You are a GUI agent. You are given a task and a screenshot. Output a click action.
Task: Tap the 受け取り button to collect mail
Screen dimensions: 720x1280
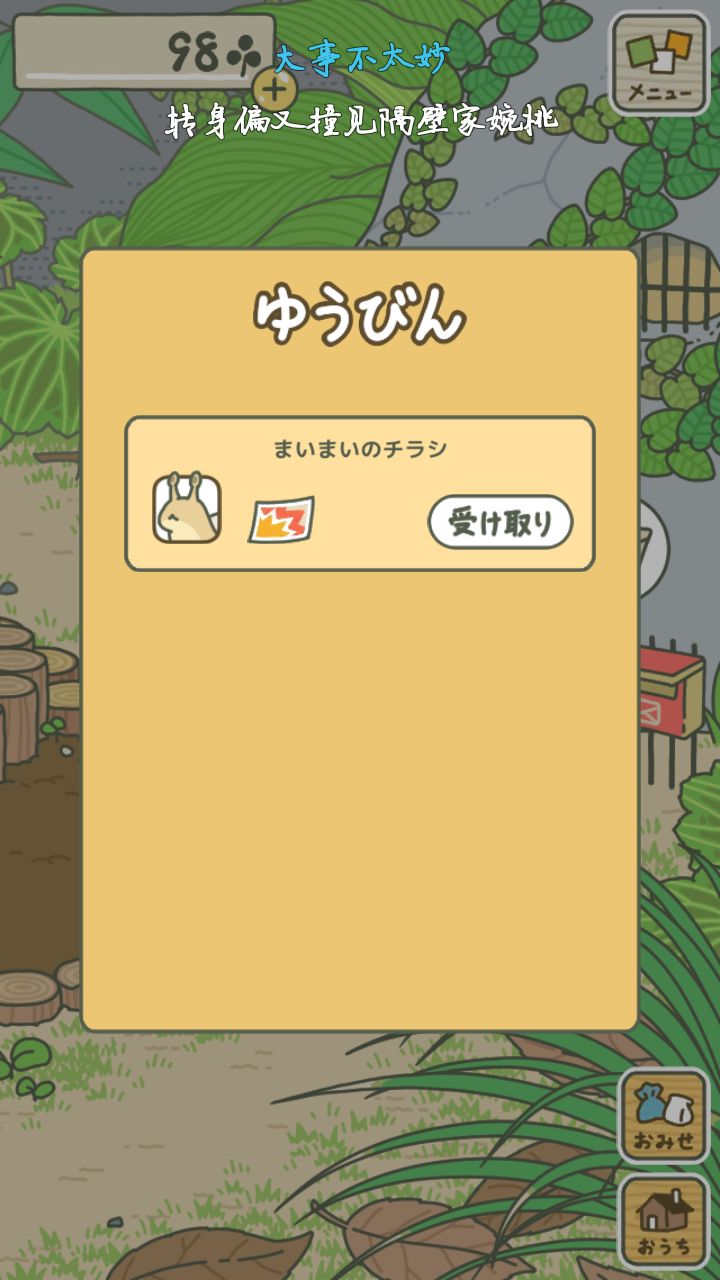(x=500, y=522)
